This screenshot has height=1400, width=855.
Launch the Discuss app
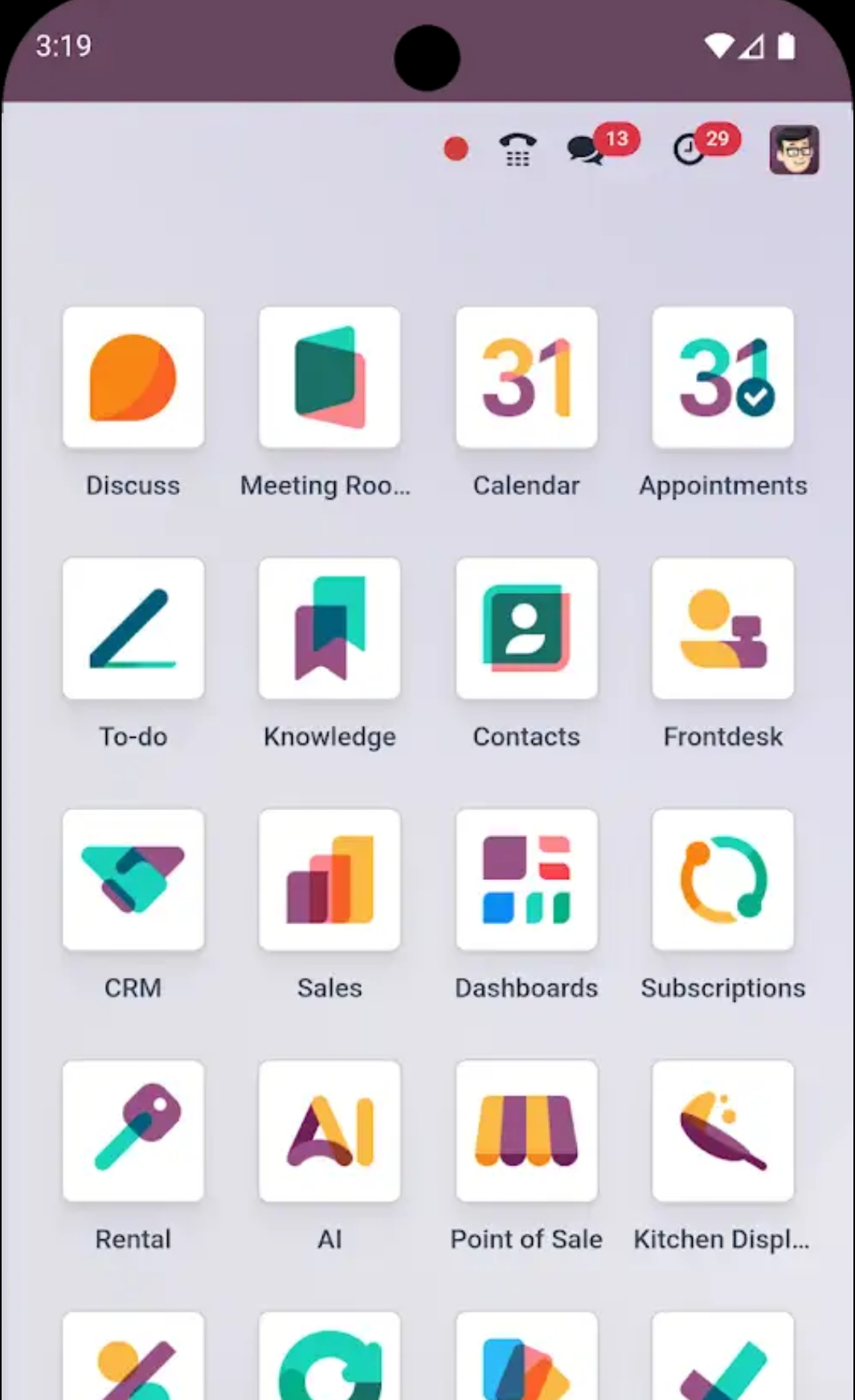[x=133, y=378]
